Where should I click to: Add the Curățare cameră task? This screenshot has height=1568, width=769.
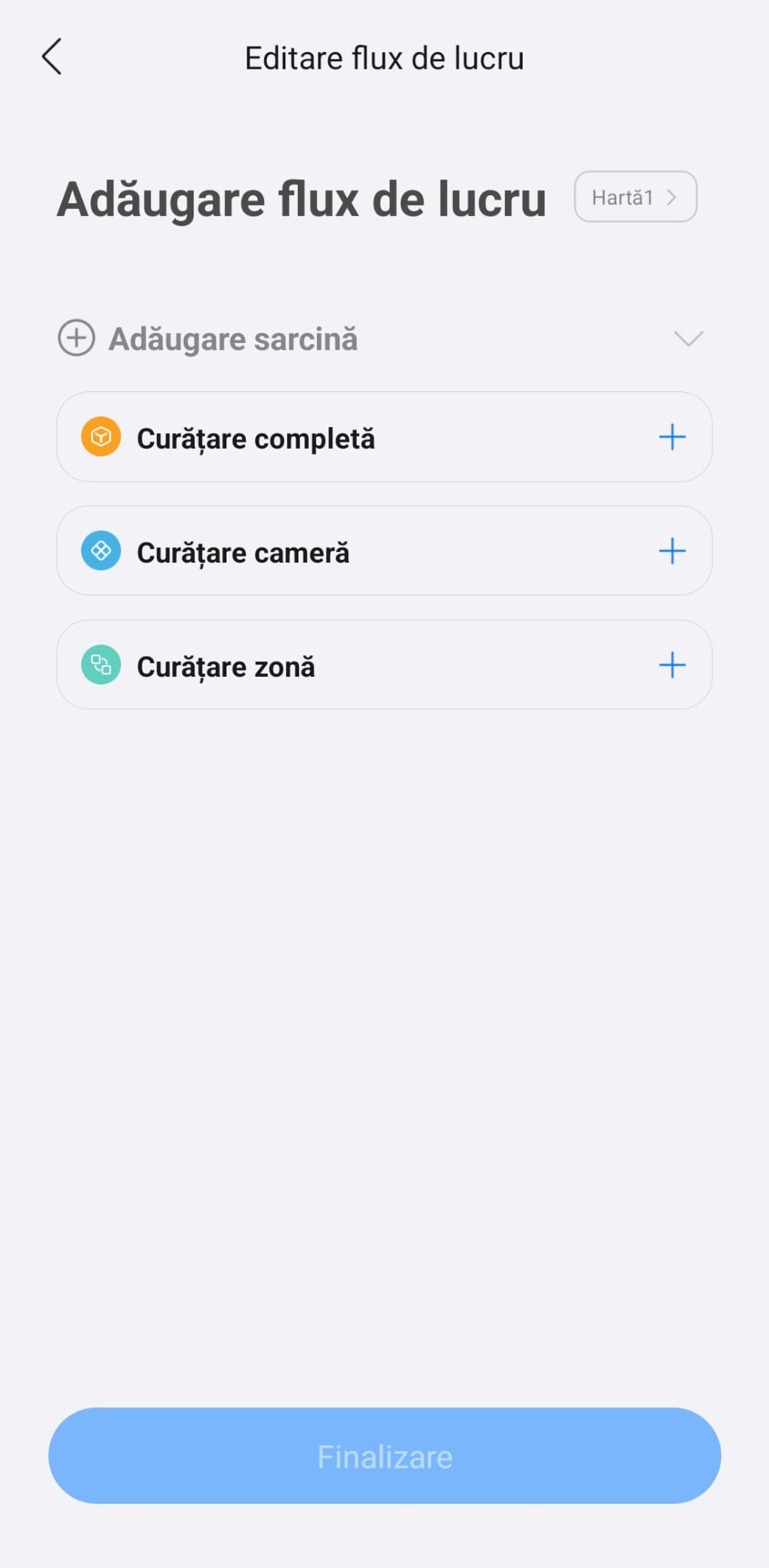pyautogui.click(x=672, y=551)
